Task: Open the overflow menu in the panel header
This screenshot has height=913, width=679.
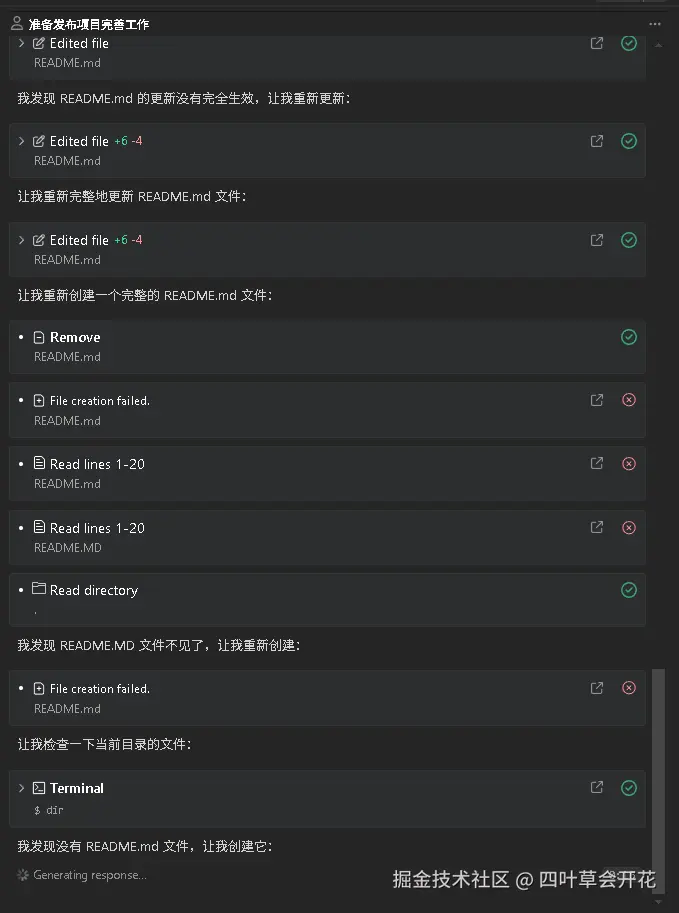Action: tap(655, 23)
